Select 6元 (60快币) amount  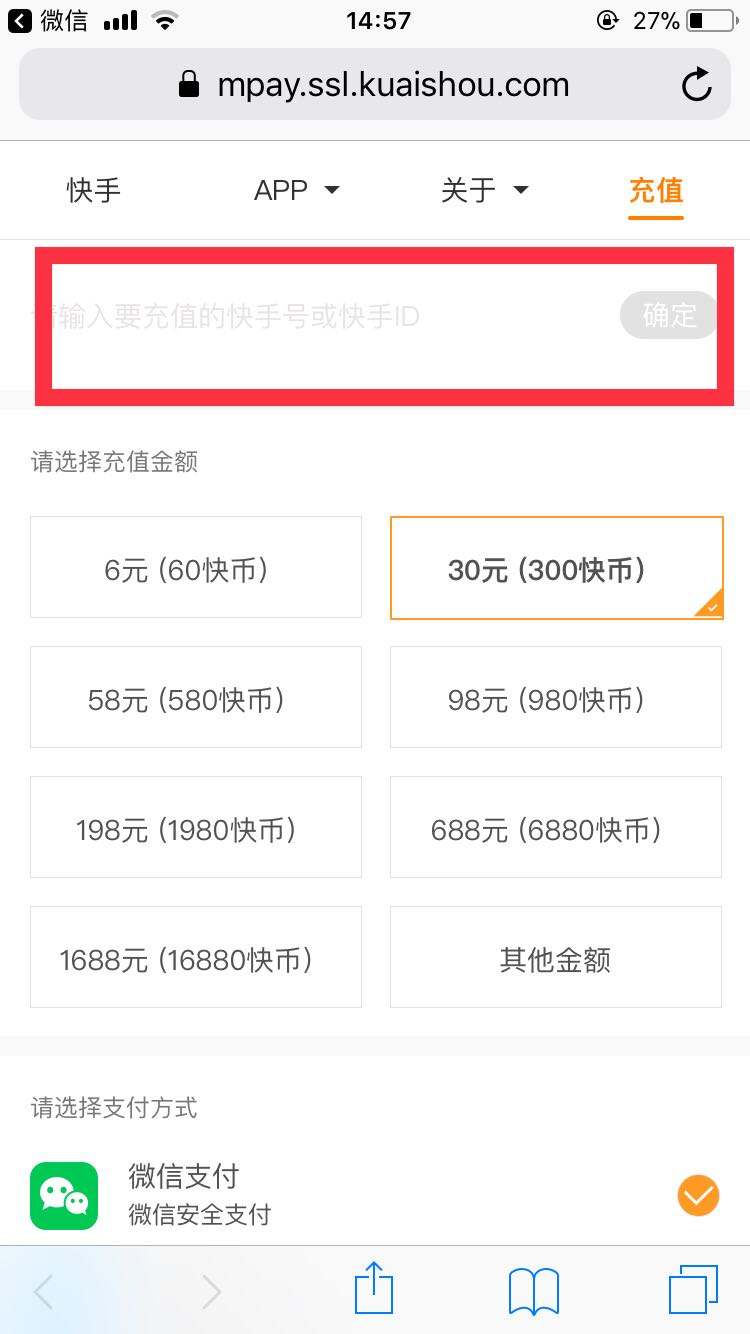196,567
